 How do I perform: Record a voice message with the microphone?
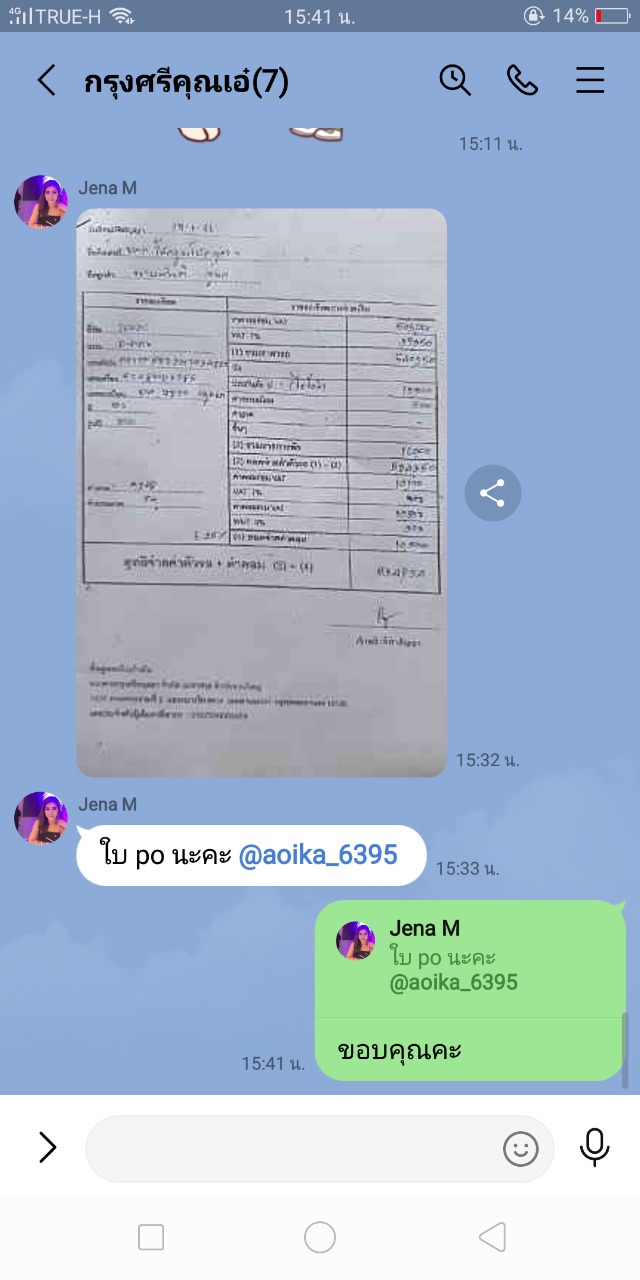click(594, 1148)
